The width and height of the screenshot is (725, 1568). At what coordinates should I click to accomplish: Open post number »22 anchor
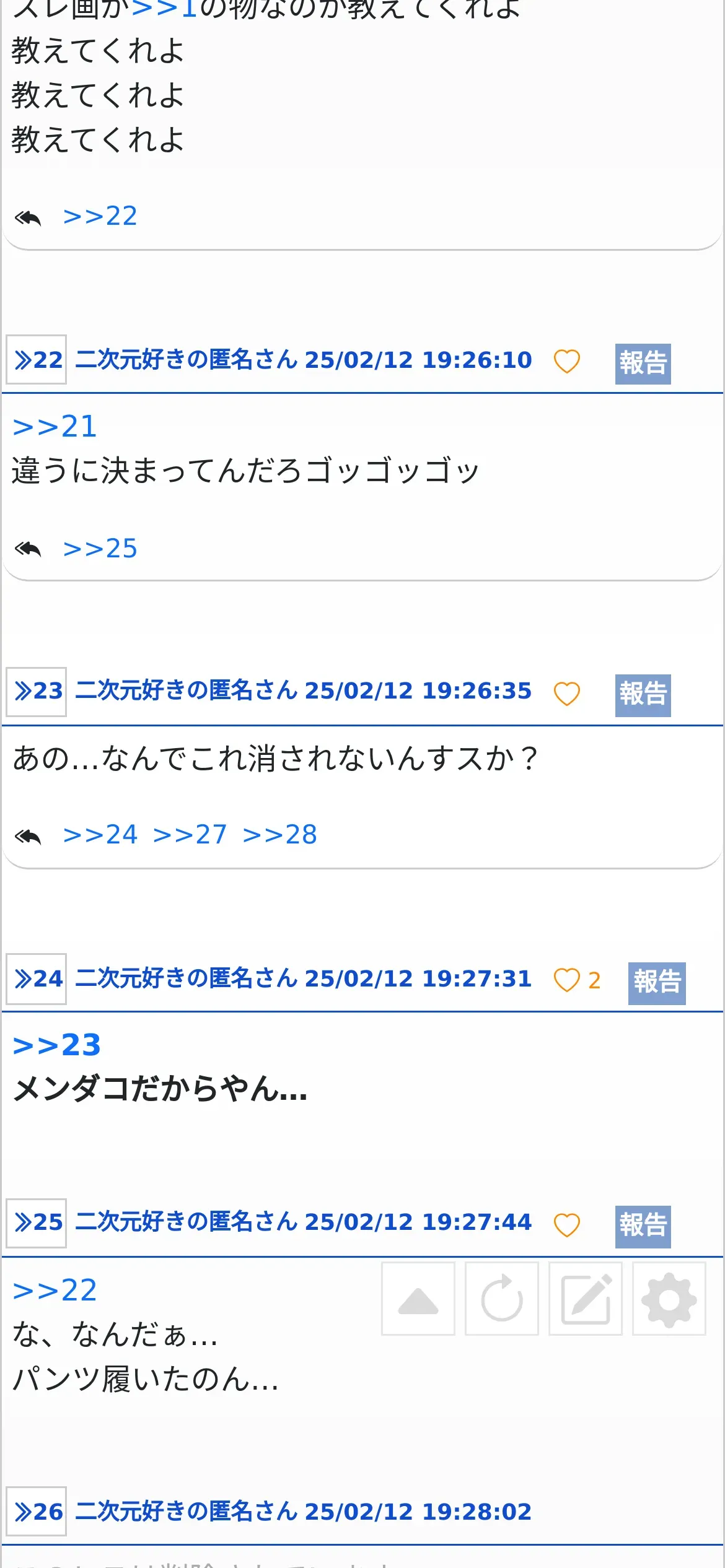click(x=37, y=360)
